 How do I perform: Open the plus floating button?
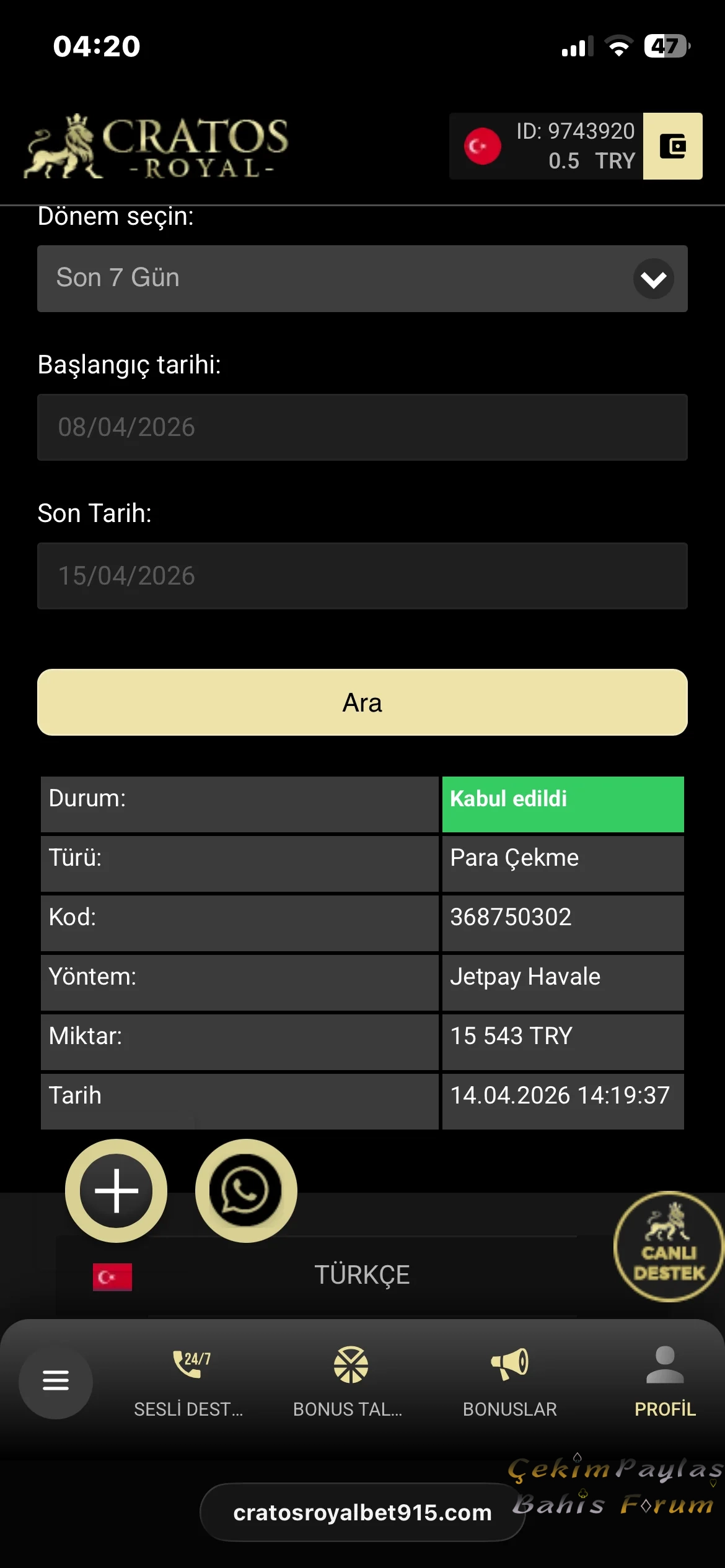[116, 1190]
